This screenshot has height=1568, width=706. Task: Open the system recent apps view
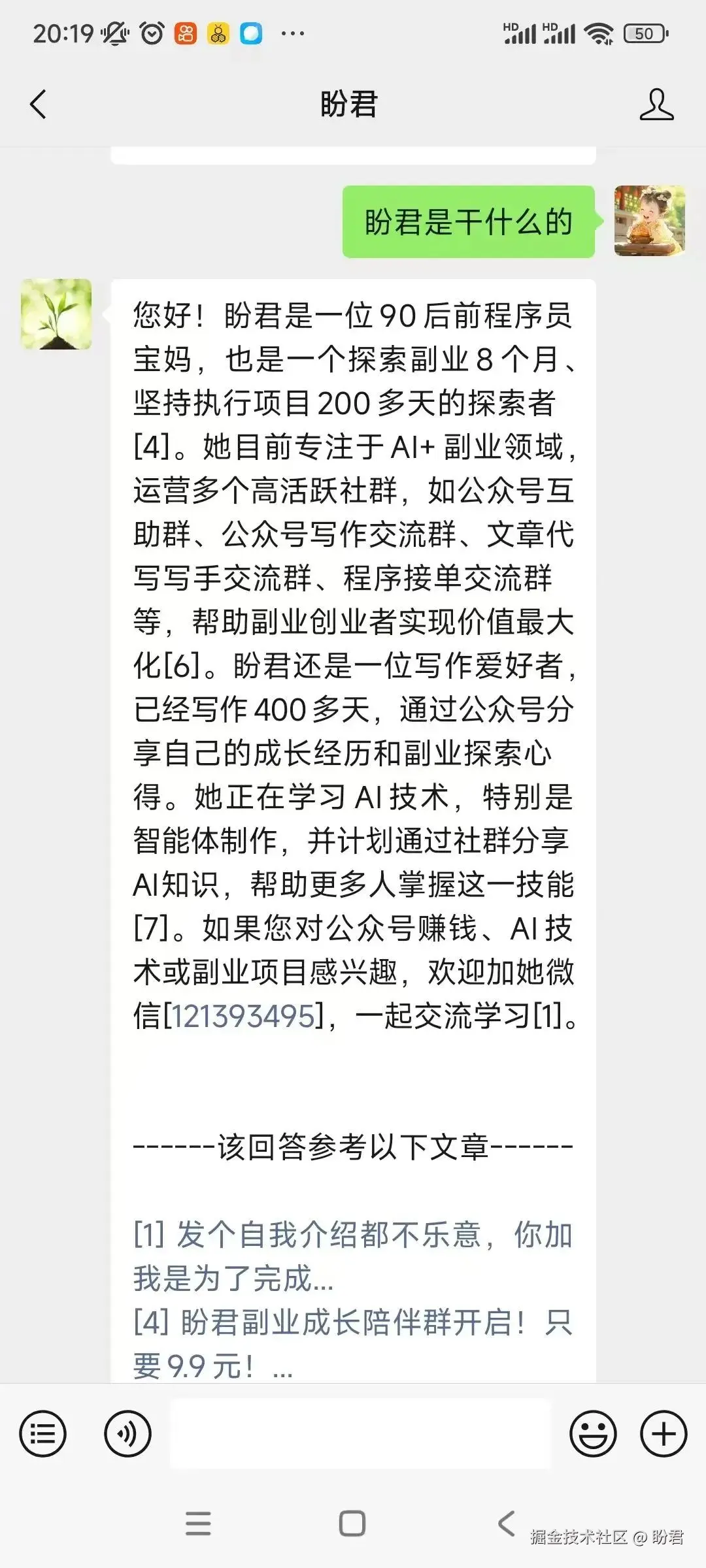pyautogui.click(x=198, y=1524)
